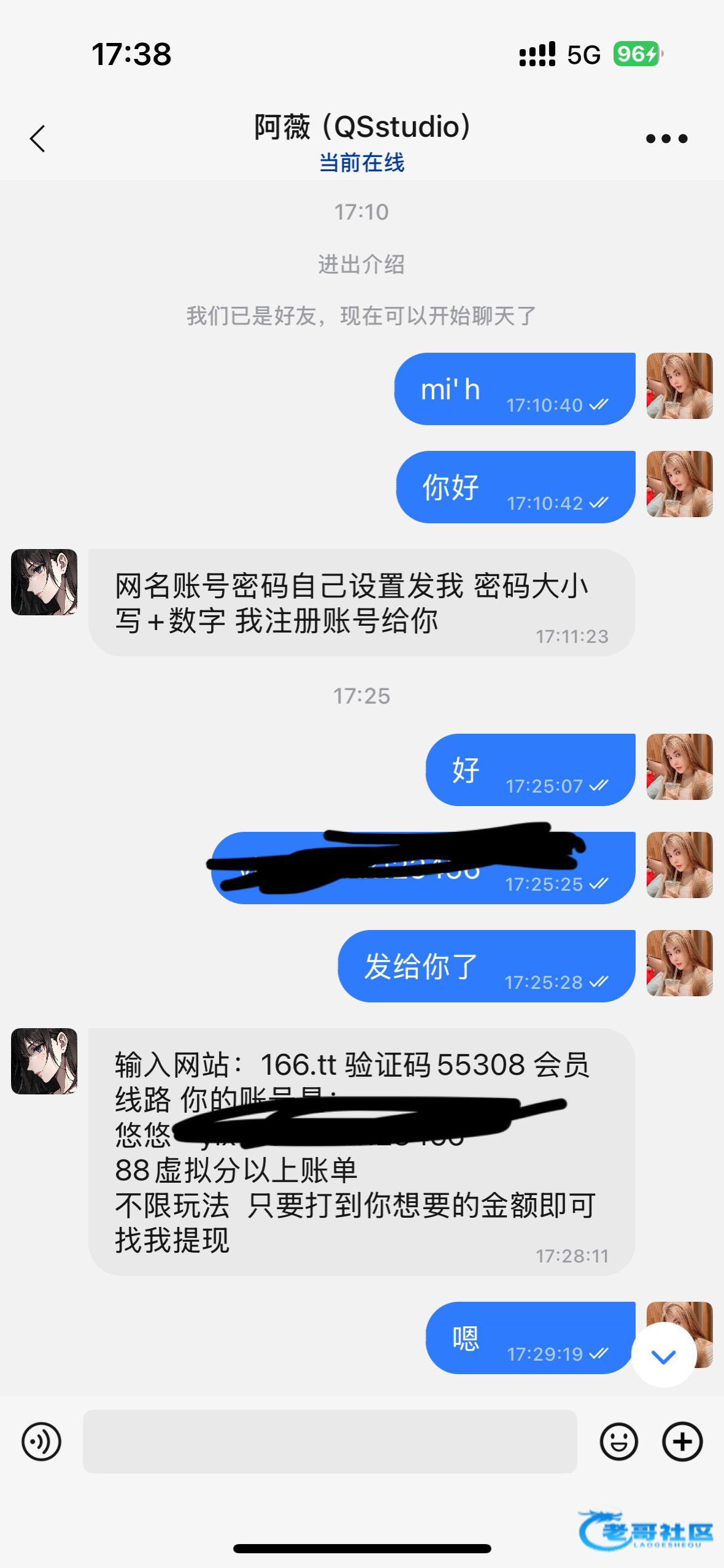Viewport: 724px width, 1568px height.
Task: Jump to latest messages with down arrow
Action: click(663, 1356)
